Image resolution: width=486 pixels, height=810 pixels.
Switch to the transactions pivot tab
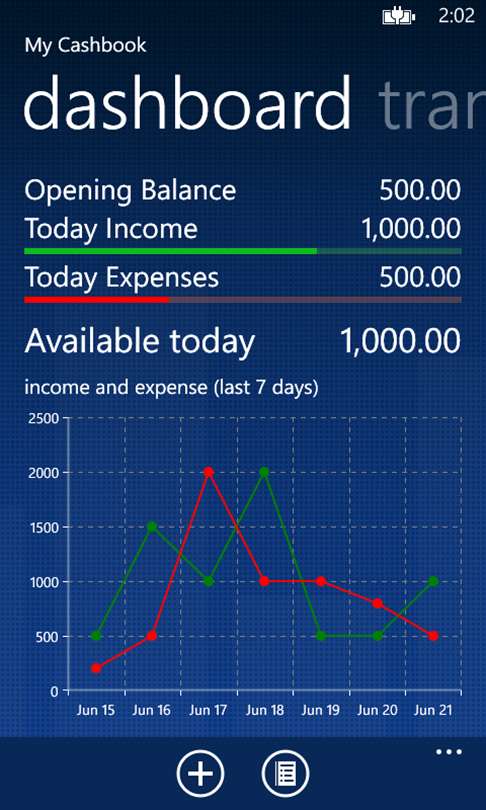[x=432, y=104]
